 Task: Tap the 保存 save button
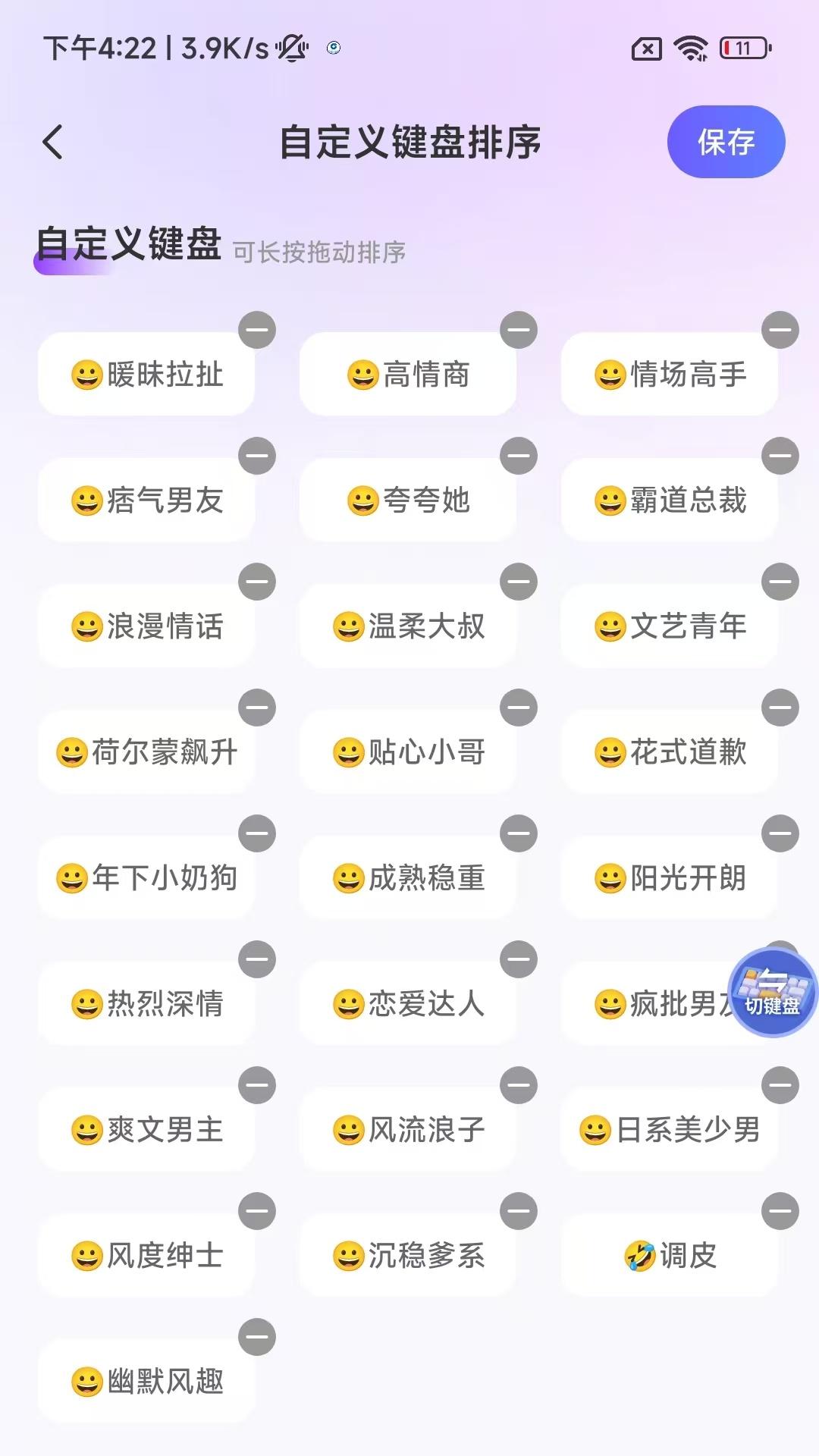pyautogui.click(x=726, y=142)
